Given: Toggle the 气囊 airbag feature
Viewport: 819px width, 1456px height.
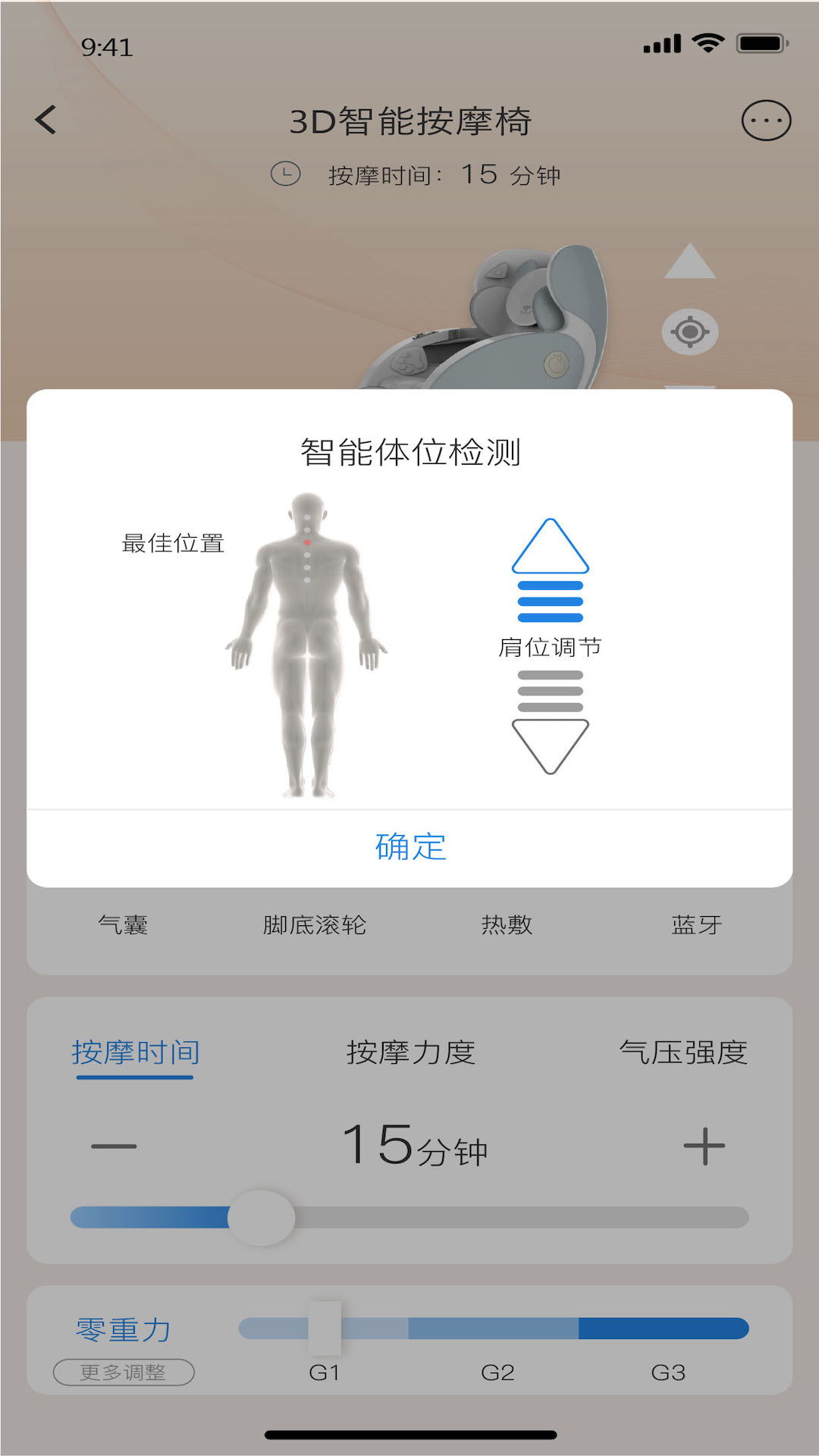Looking at the screenshot, I should (124, 924).
